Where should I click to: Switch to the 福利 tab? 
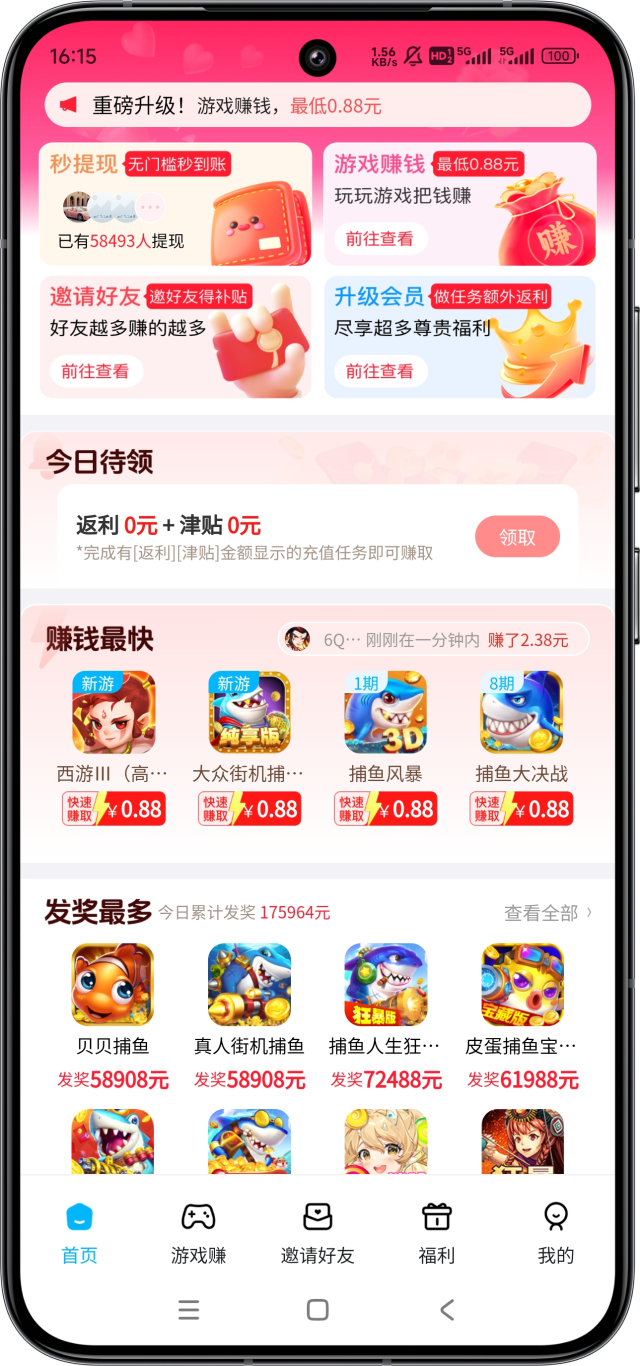436,1233
